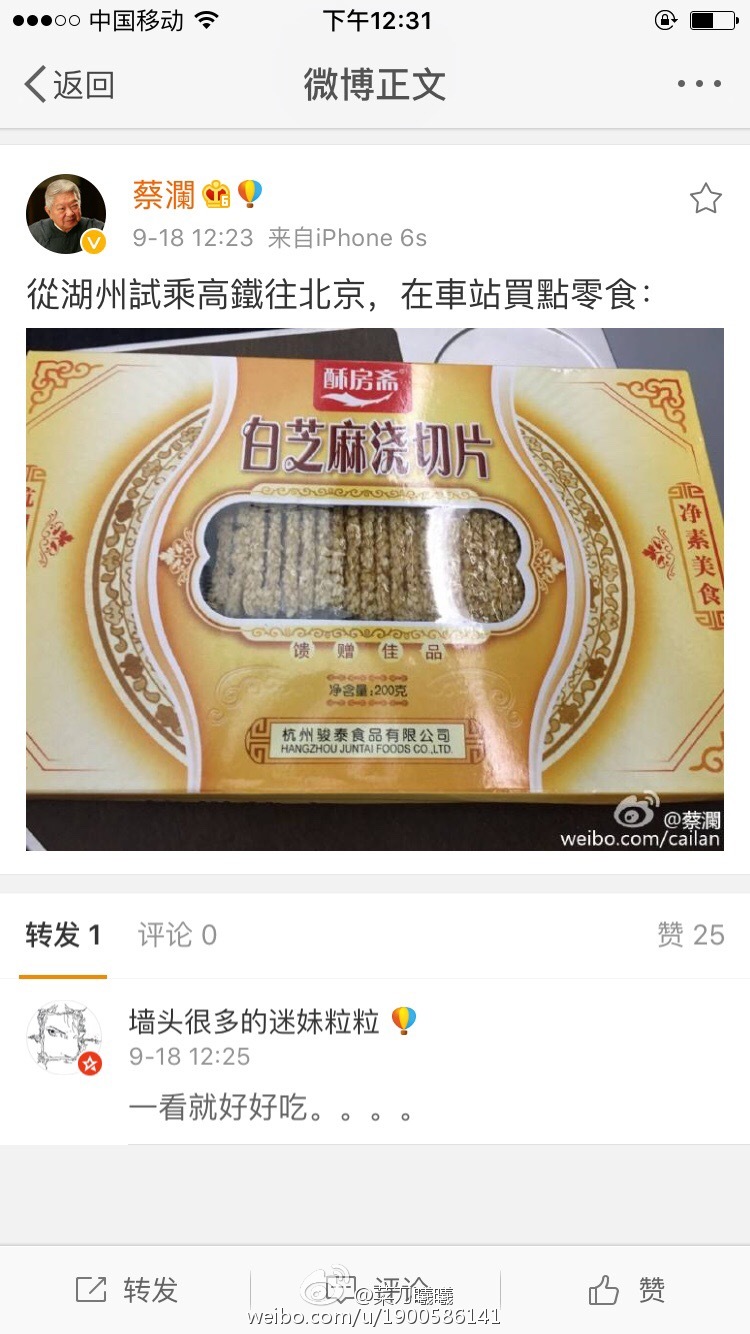Repost using the bottom 转发 button

pos(126,1290)
